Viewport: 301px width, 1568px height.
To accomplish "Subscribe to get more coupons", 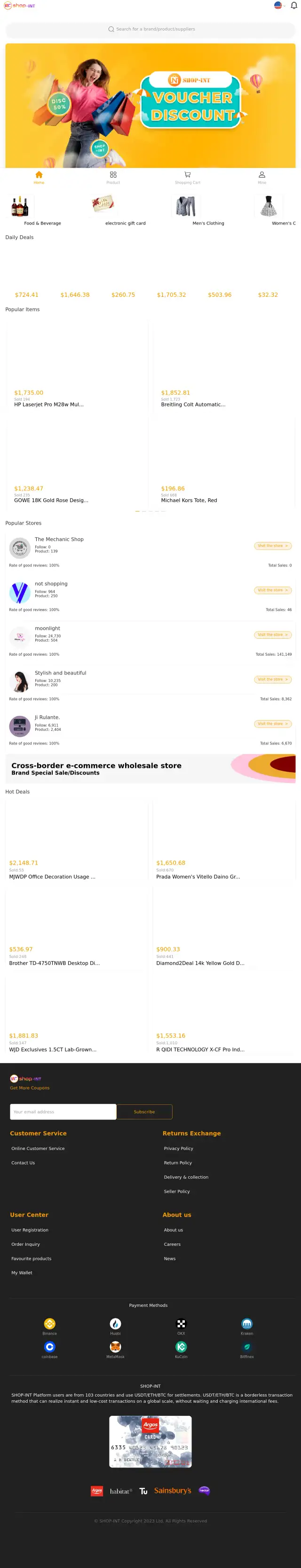I will point(144,1111).
